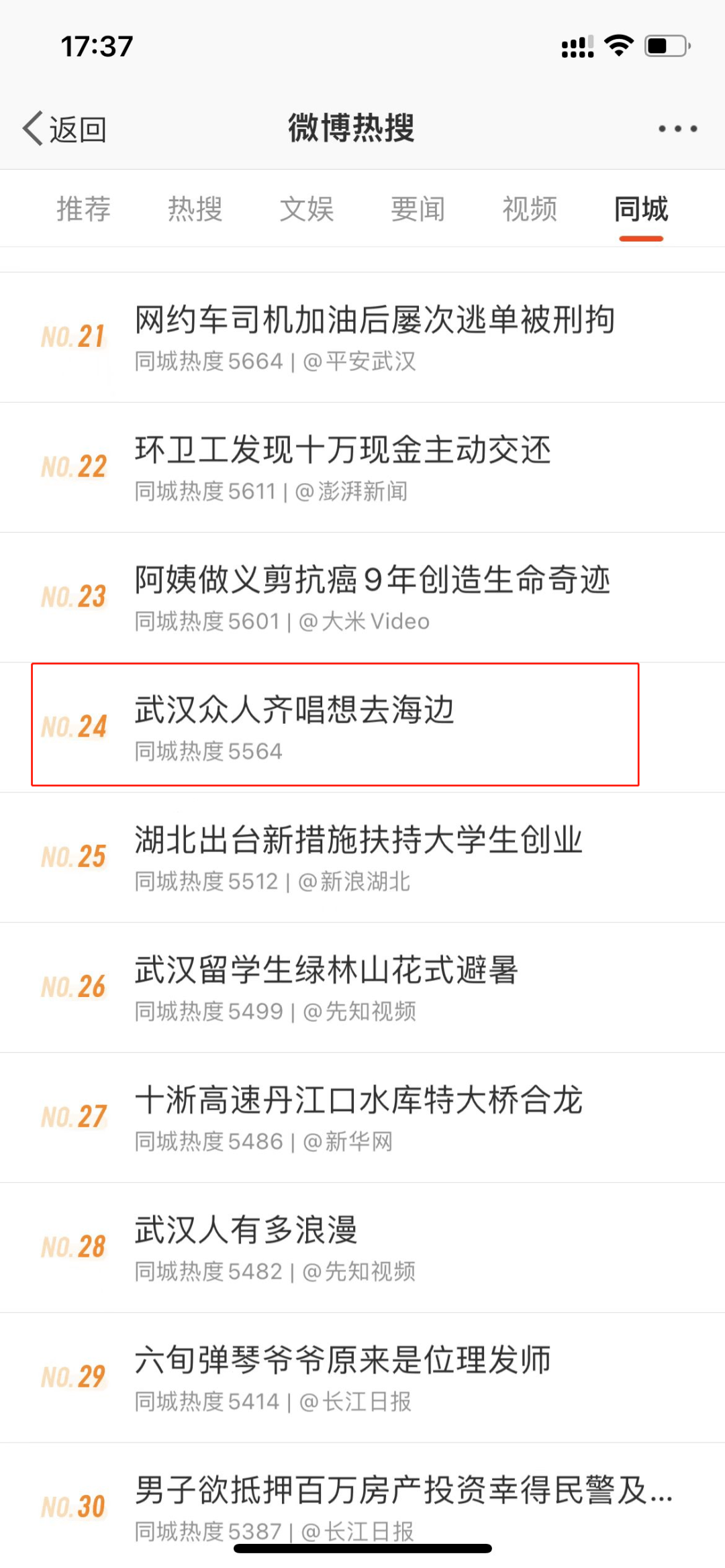The height and width of the screenshot is (1568, 725).
Task: View NO.23 阿姨做义剪抗癌9年创造生命奇迹
Action: coord(362,598)
